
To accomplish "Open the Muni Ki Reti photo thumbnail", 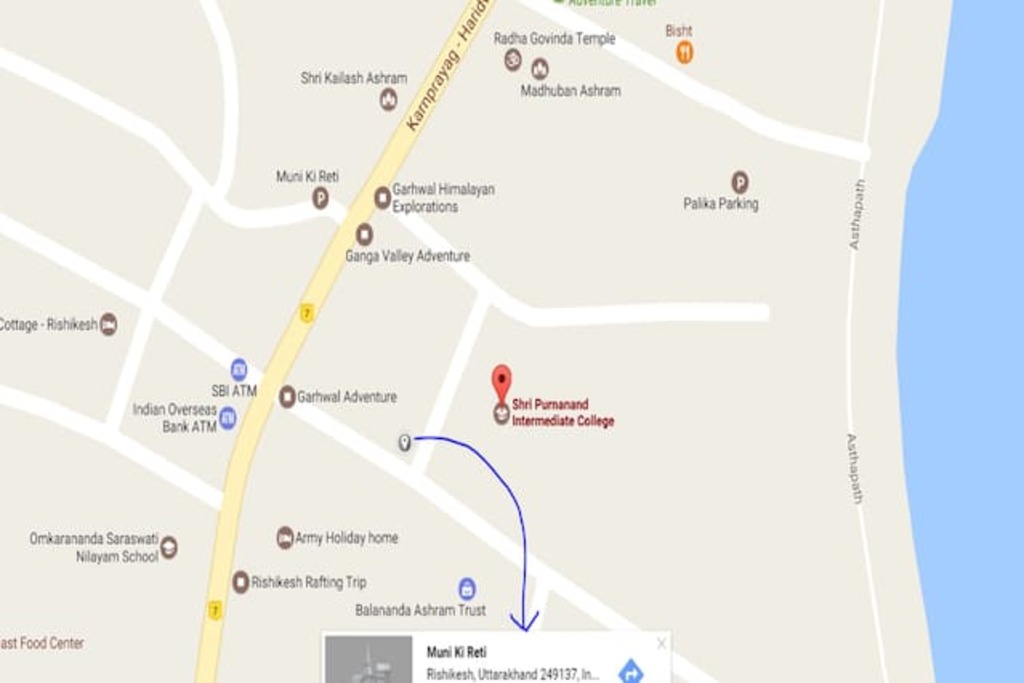I will click(x=368, y=660).
